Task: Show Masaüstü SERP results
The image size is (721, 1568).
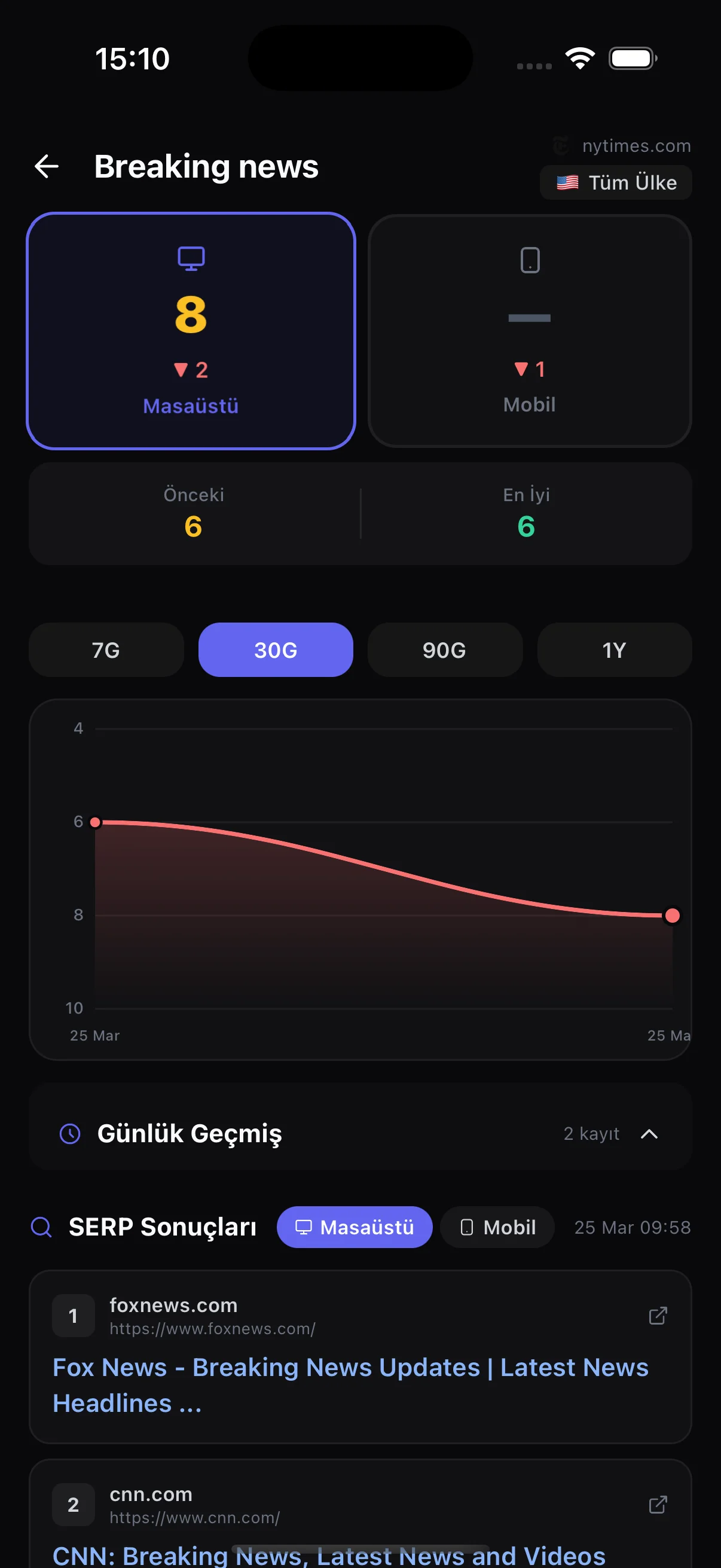Action: point(354,1227)
